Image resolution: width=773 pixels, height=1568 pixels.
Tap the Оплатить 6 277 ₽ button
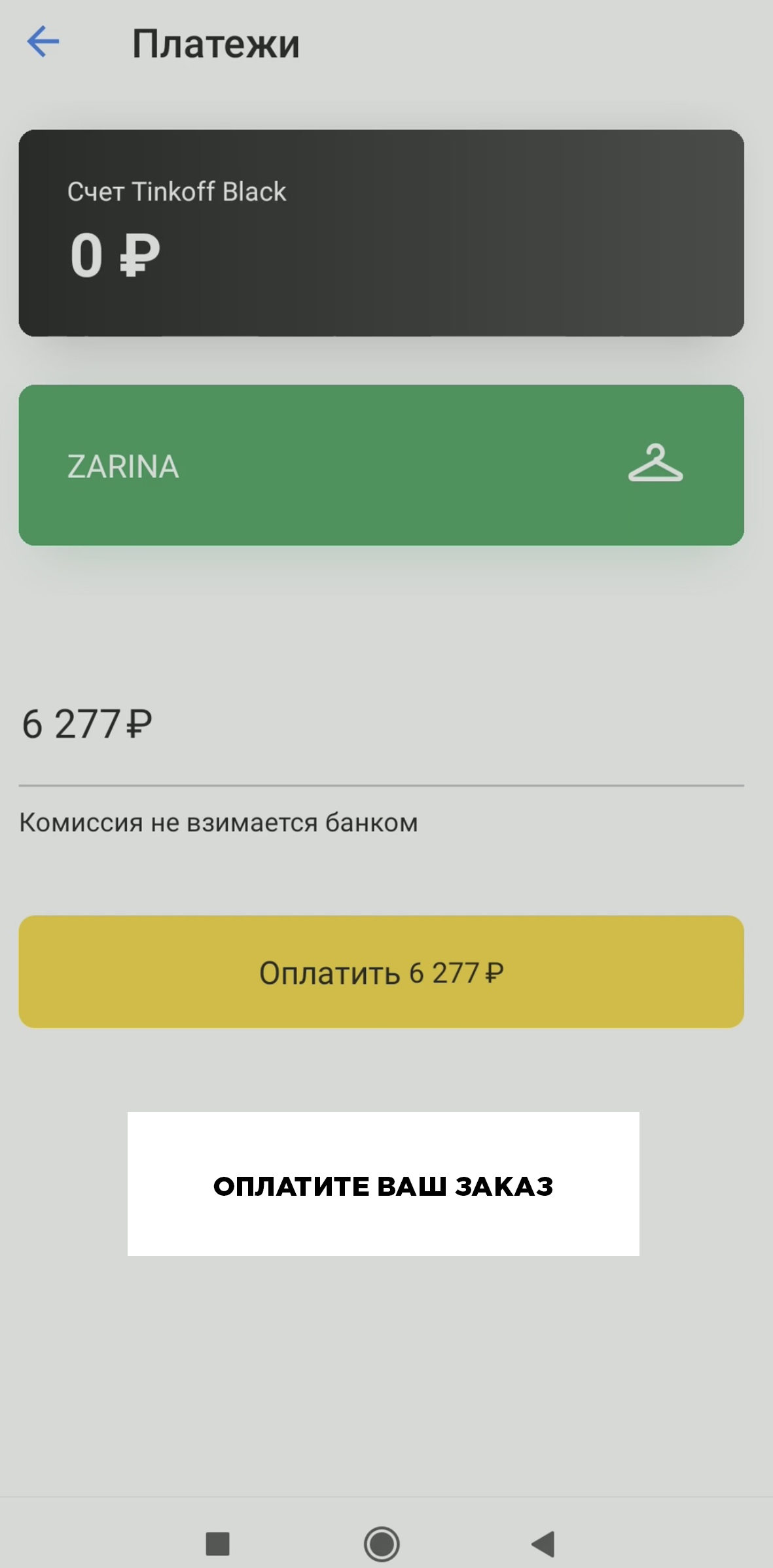[381, 971]
